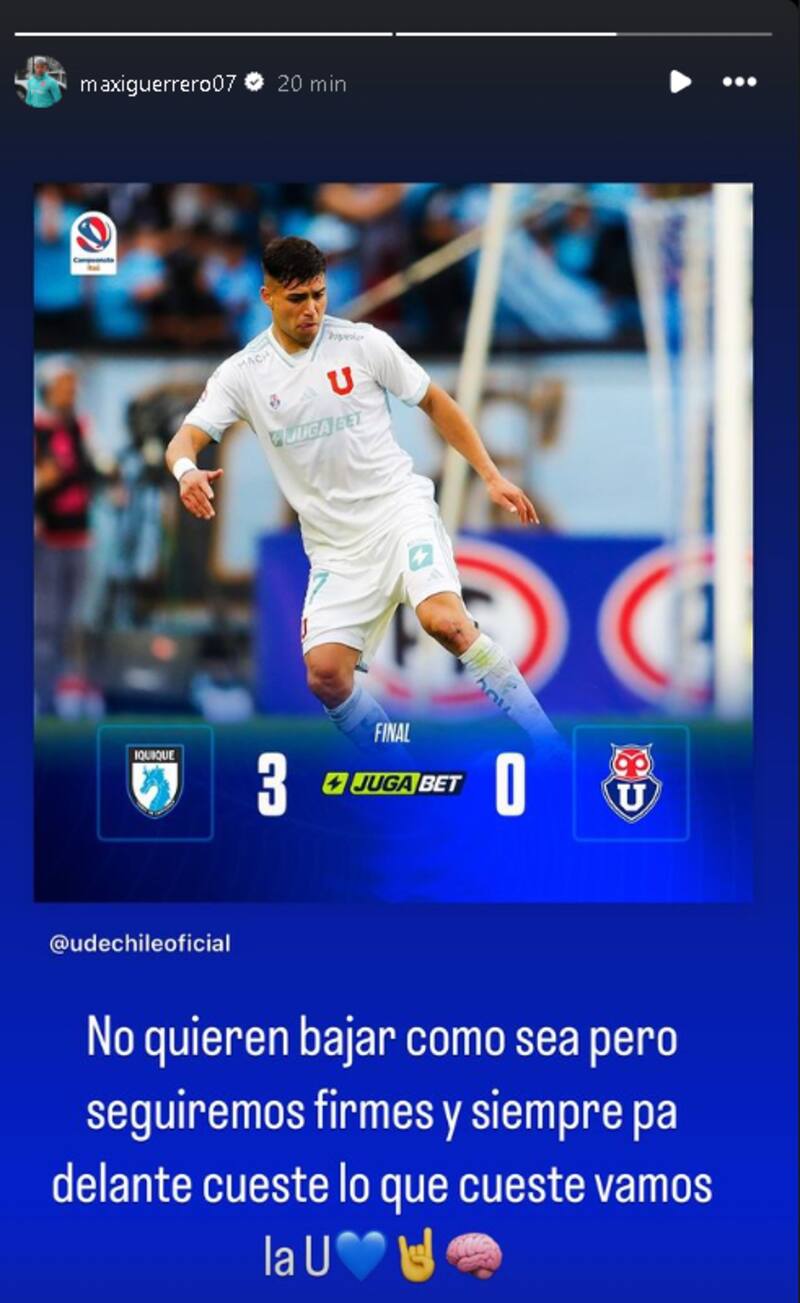Open the @udechileoficial mention

coord(140,943)
